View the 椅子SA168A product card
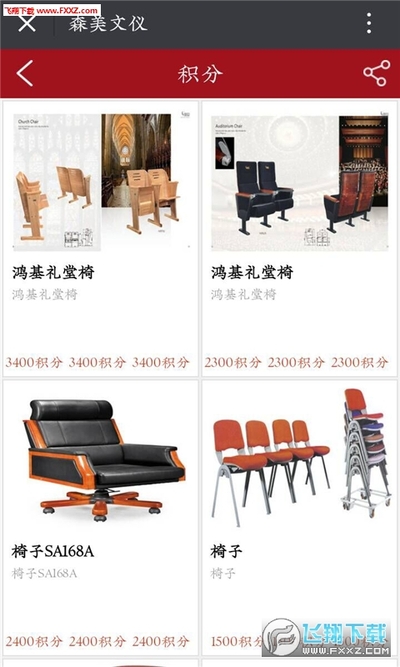The width and height of the screenshot is (400, 667). coord(100,518)
